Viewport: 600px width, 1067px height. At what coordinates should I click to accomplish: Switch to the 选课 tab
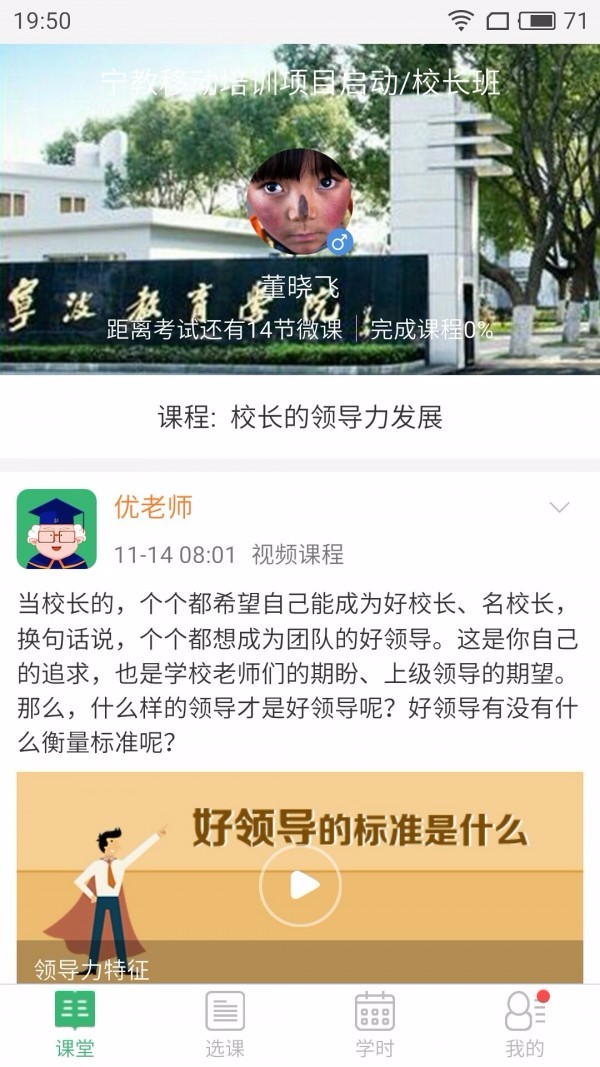225,1024
